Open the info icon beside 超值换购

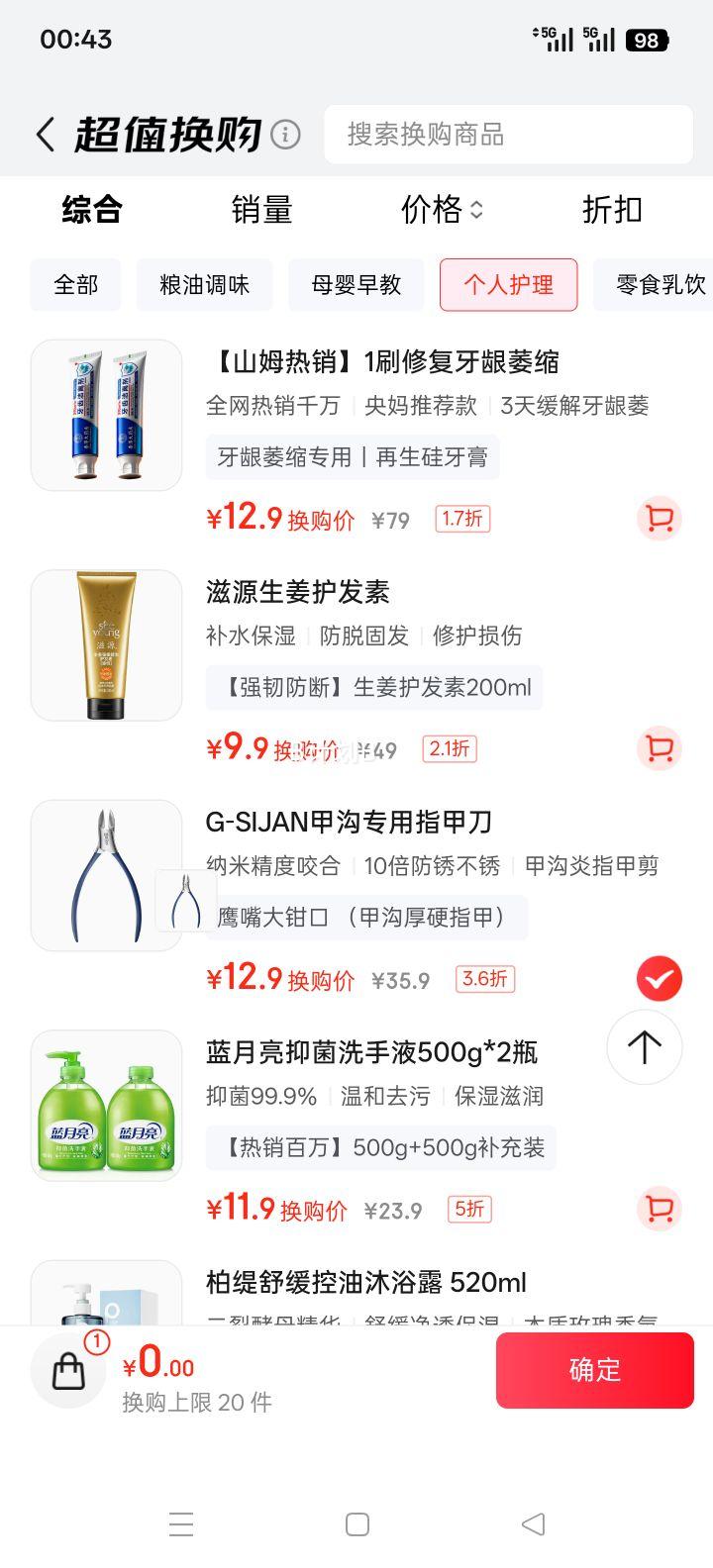coord(285,135)
